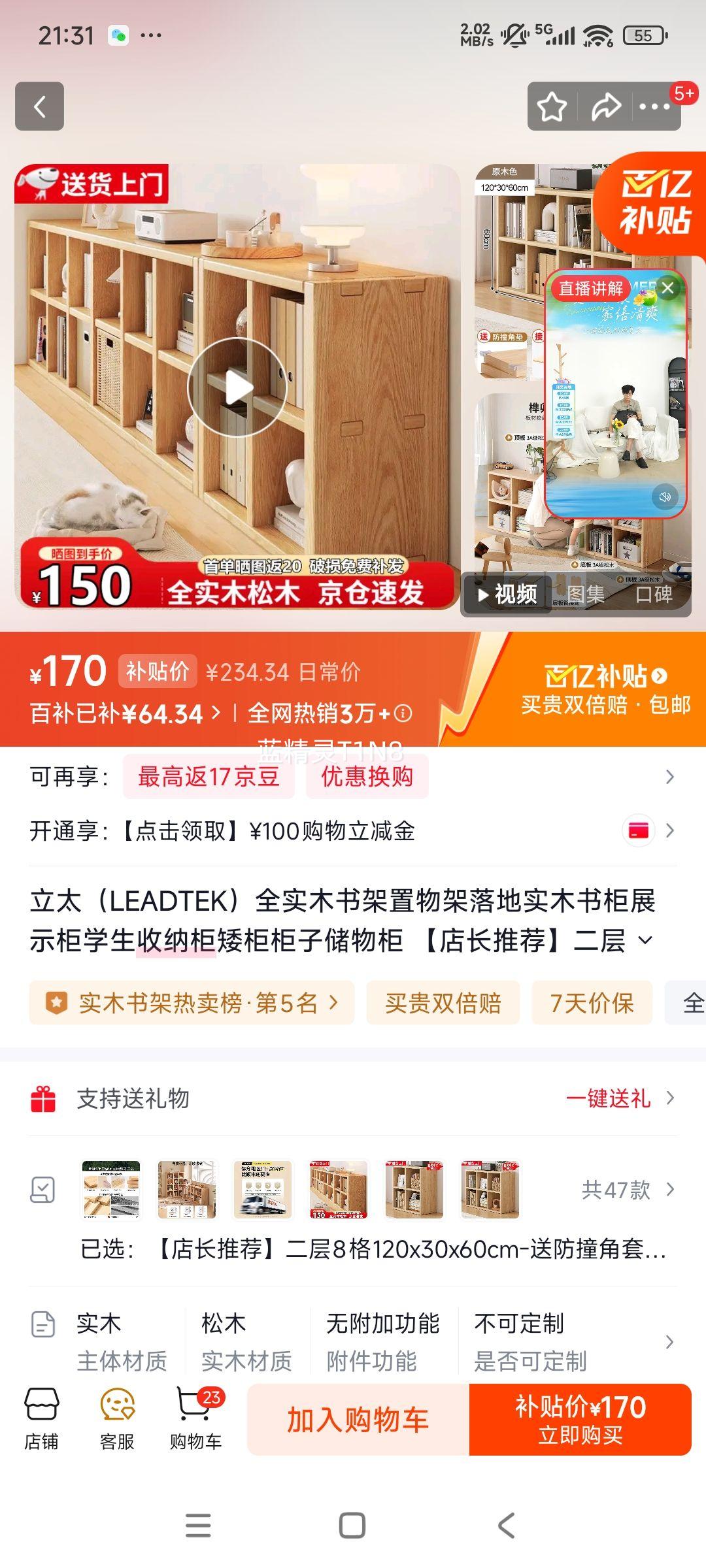Switch to the 口碑 tab
This screenshot has height=1568, width=706.
pos(654,594)
